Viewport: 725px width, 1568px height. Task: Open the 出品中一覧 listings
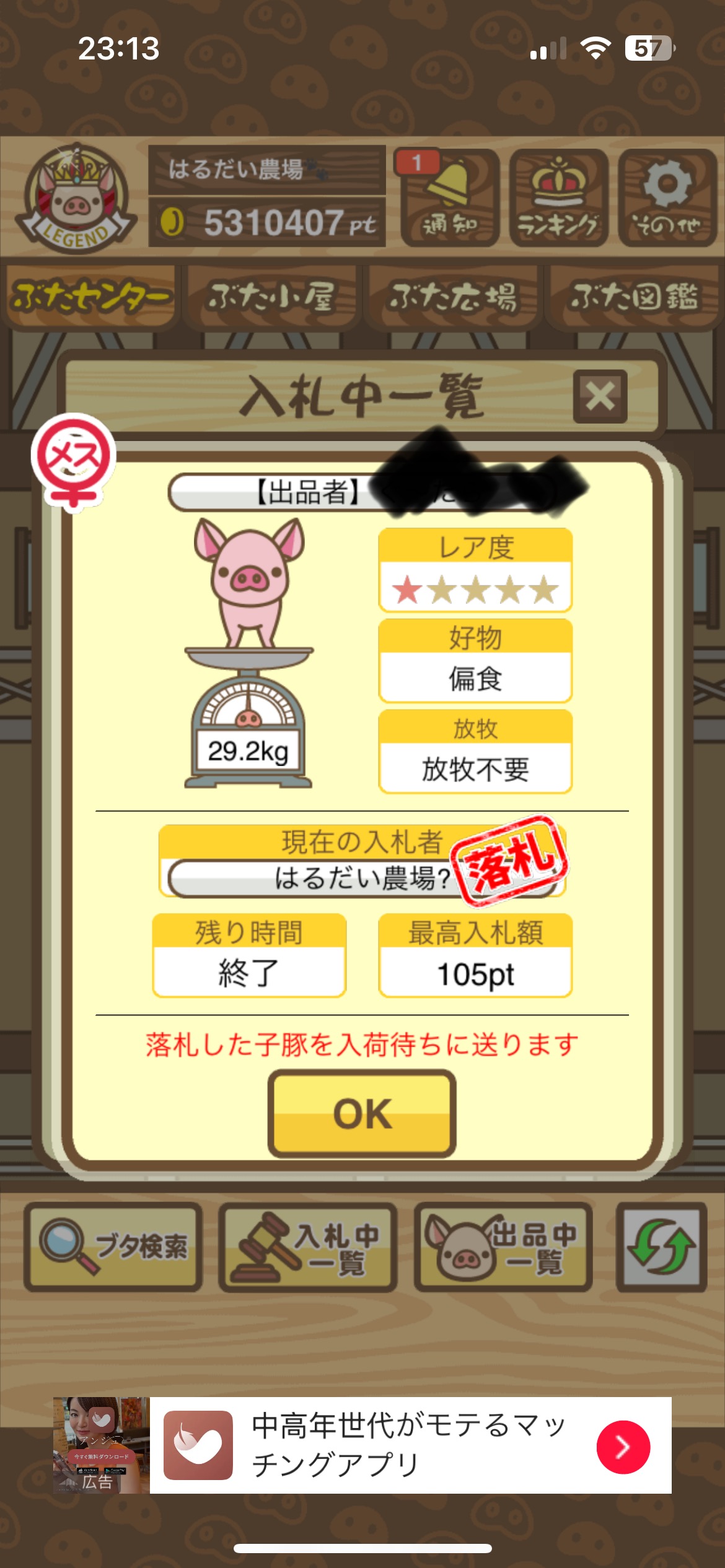(x=503, y=1247)
